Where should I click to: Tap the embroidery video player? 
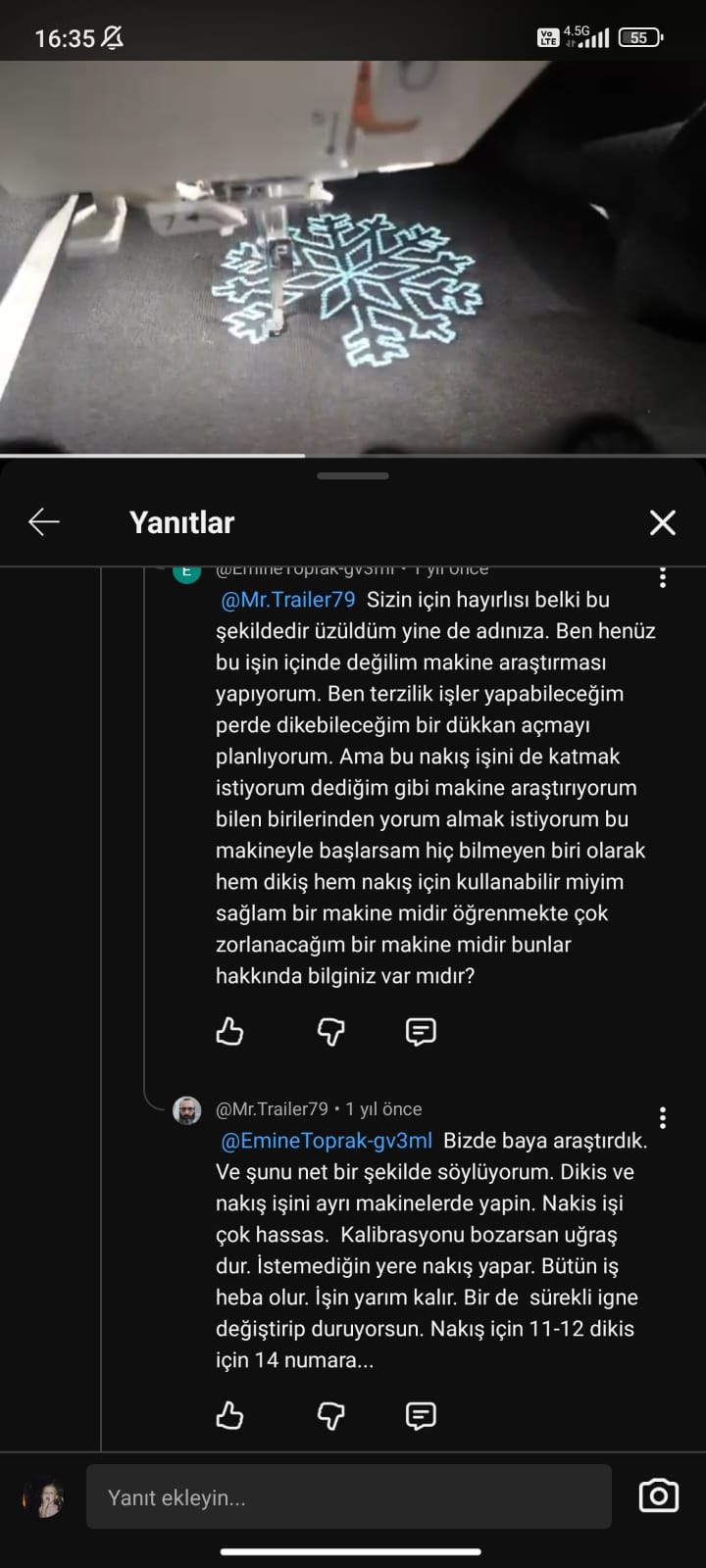pos(353,257)
